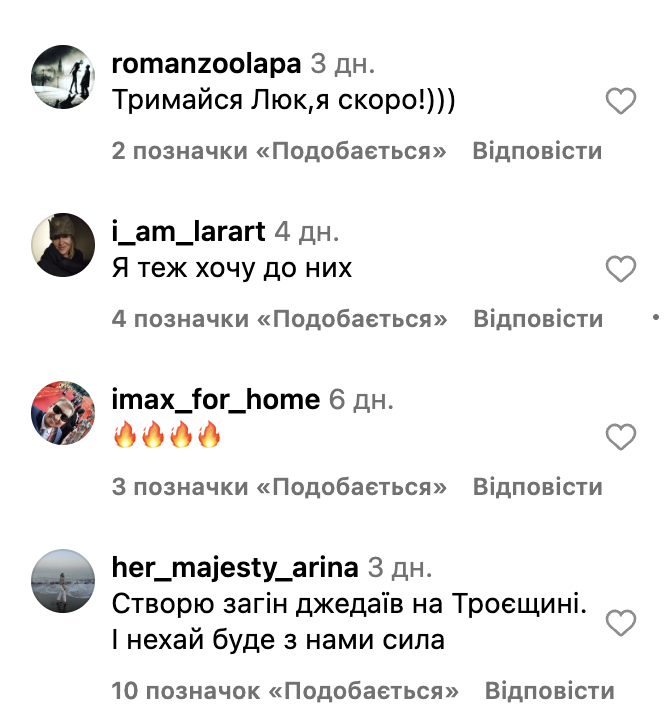Like romanzoolapa's comment

coord(621,101)
